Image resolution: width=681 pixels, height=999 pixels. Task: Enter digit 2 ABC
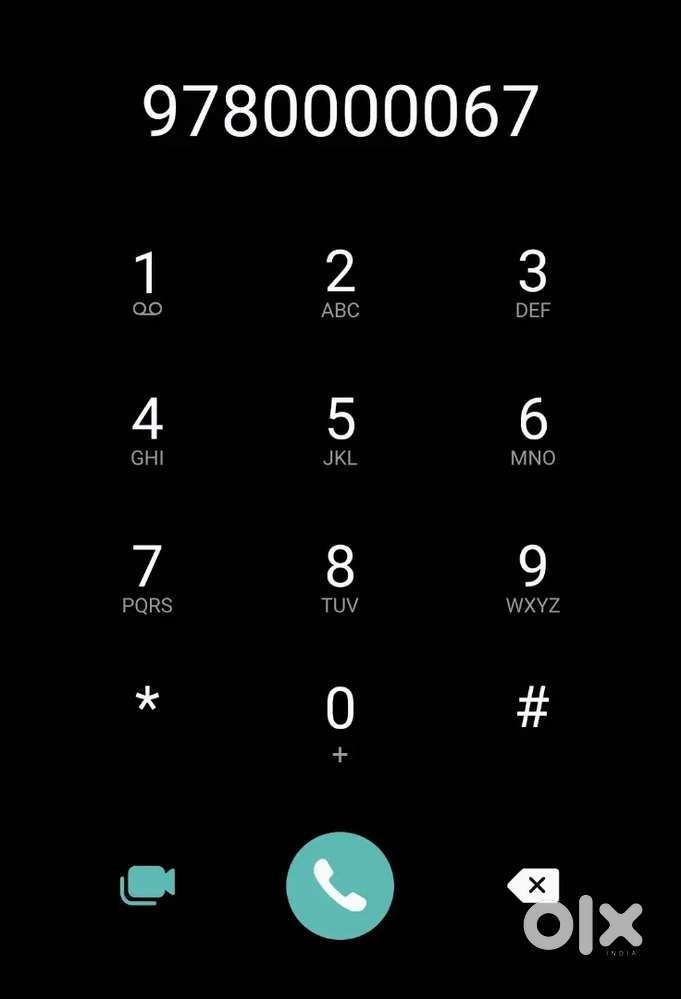click(340, 283)
